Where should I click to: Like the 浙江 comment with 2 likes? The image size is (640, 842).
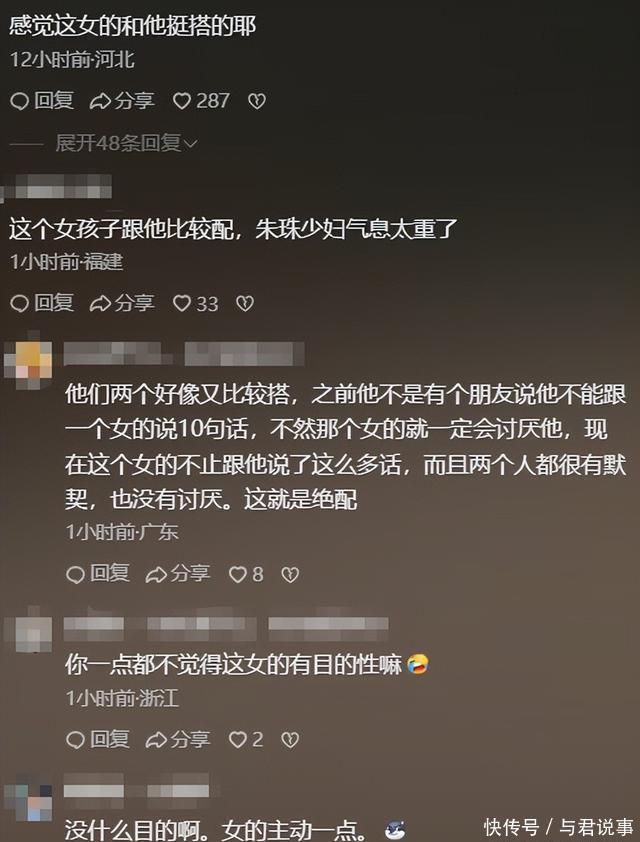[x=246, y=739]
